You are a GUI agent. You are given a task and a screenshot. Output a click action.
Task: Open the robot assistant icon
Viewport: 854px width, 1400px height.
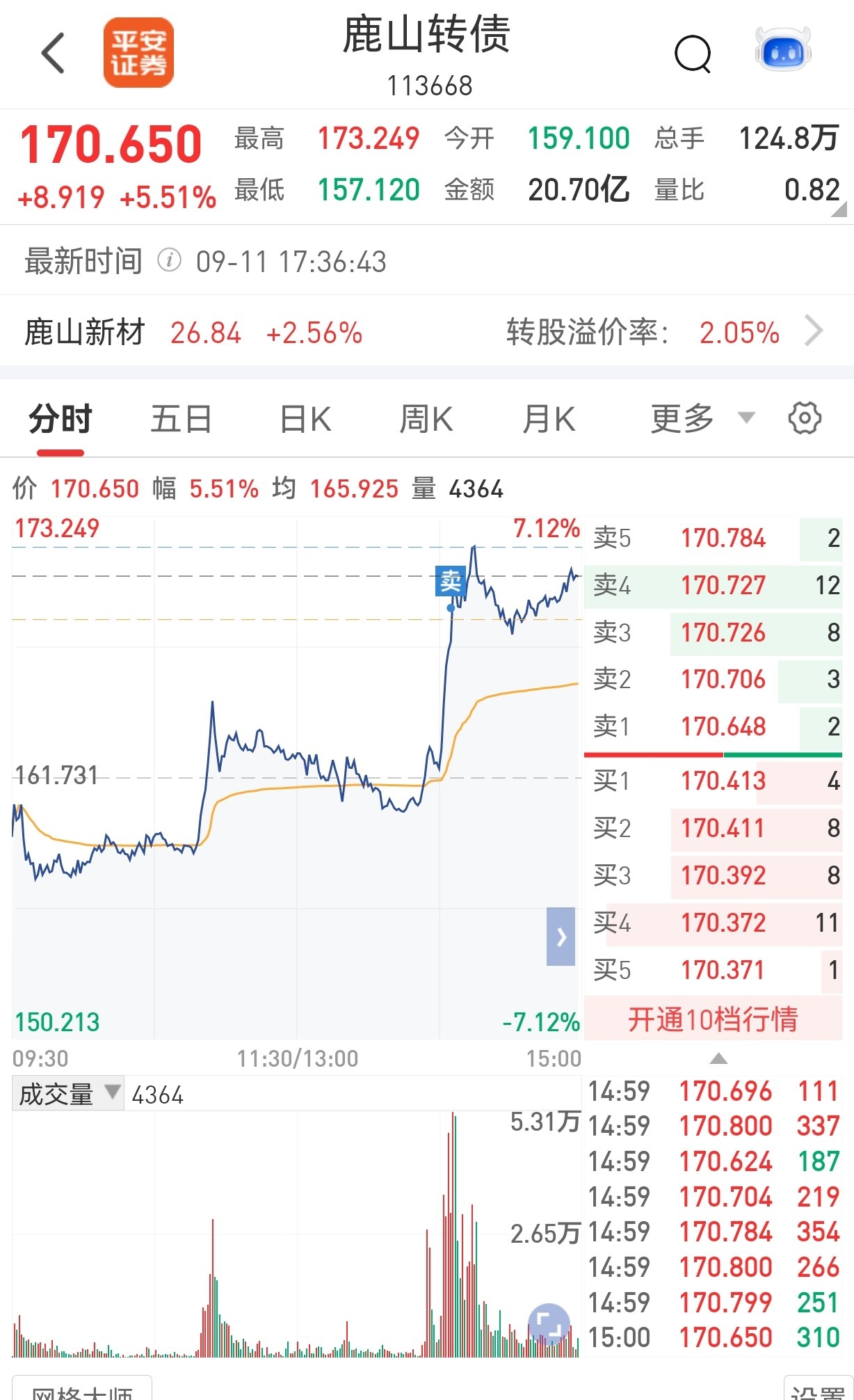point(784,50)
